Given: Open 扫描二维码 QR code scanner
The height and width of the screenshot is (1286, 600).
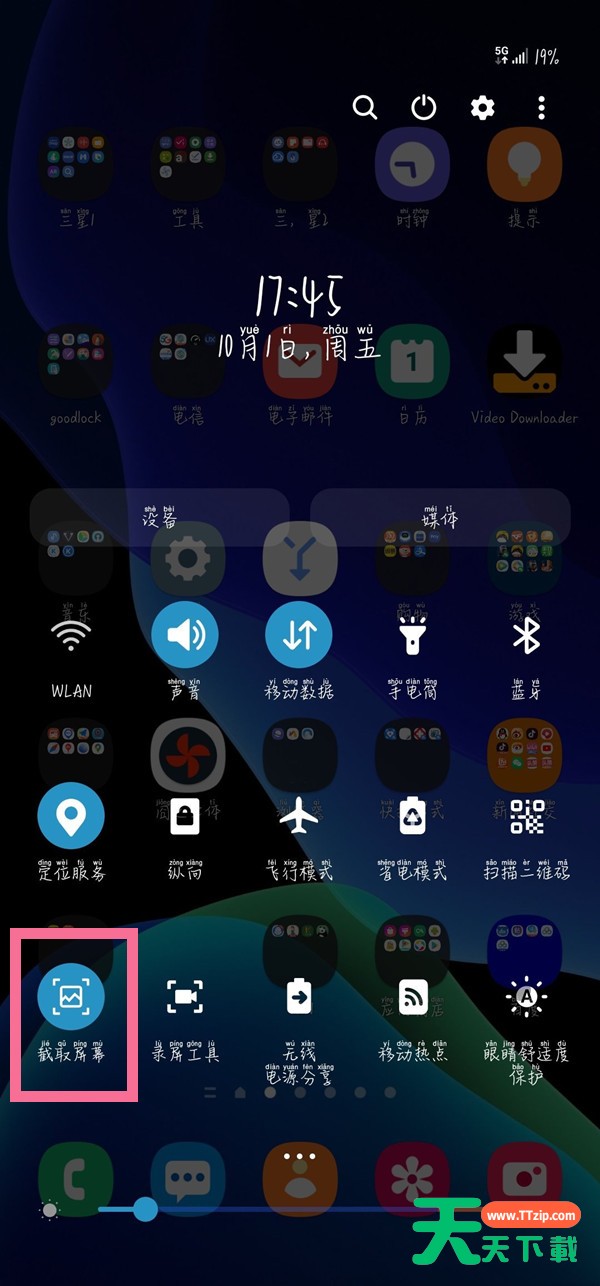Looking at the screenshot, I should click(x=527, y=816).
